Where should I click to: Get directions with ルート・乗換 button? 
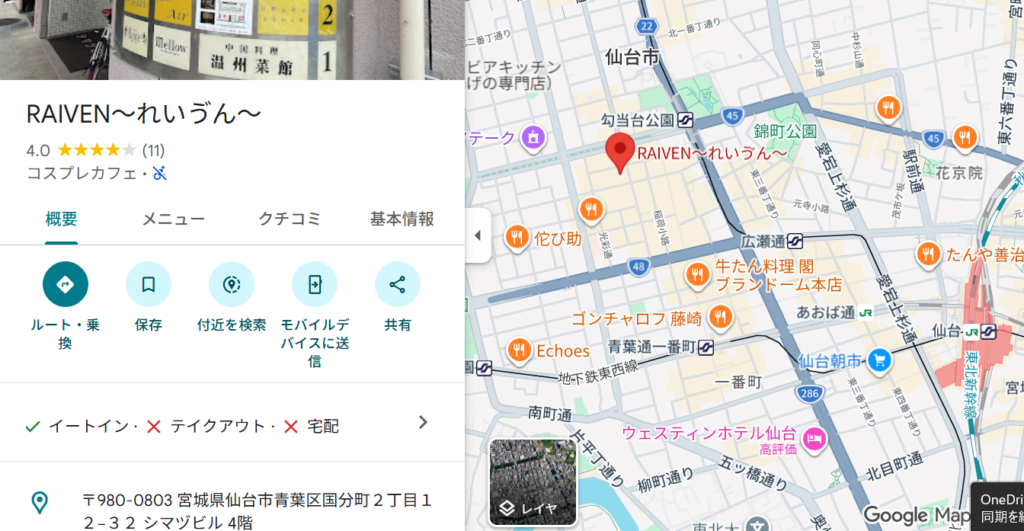click(x=65, y=285)
